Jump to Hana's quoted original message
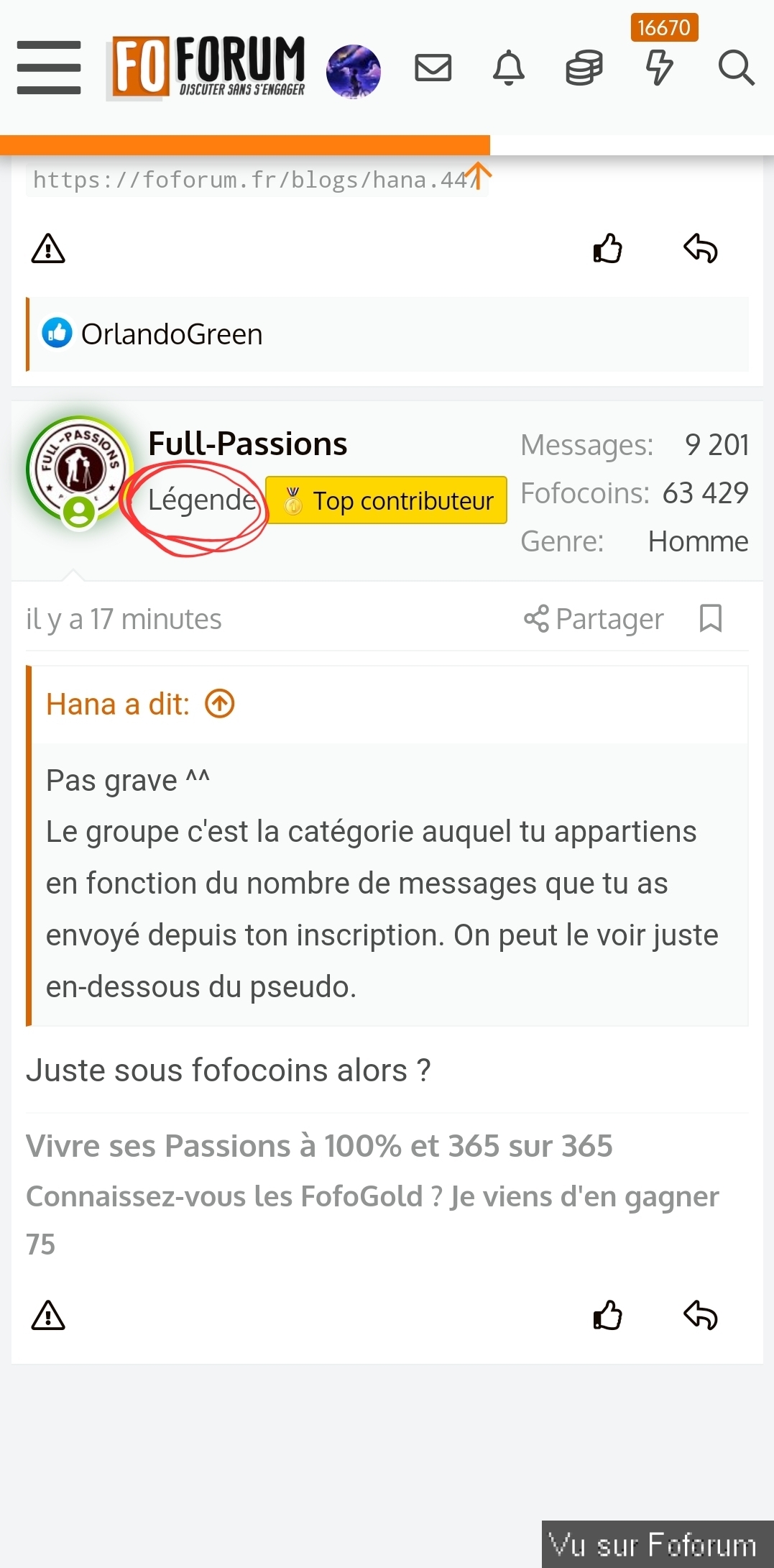Screen dimensions: 774x1568 220,704
